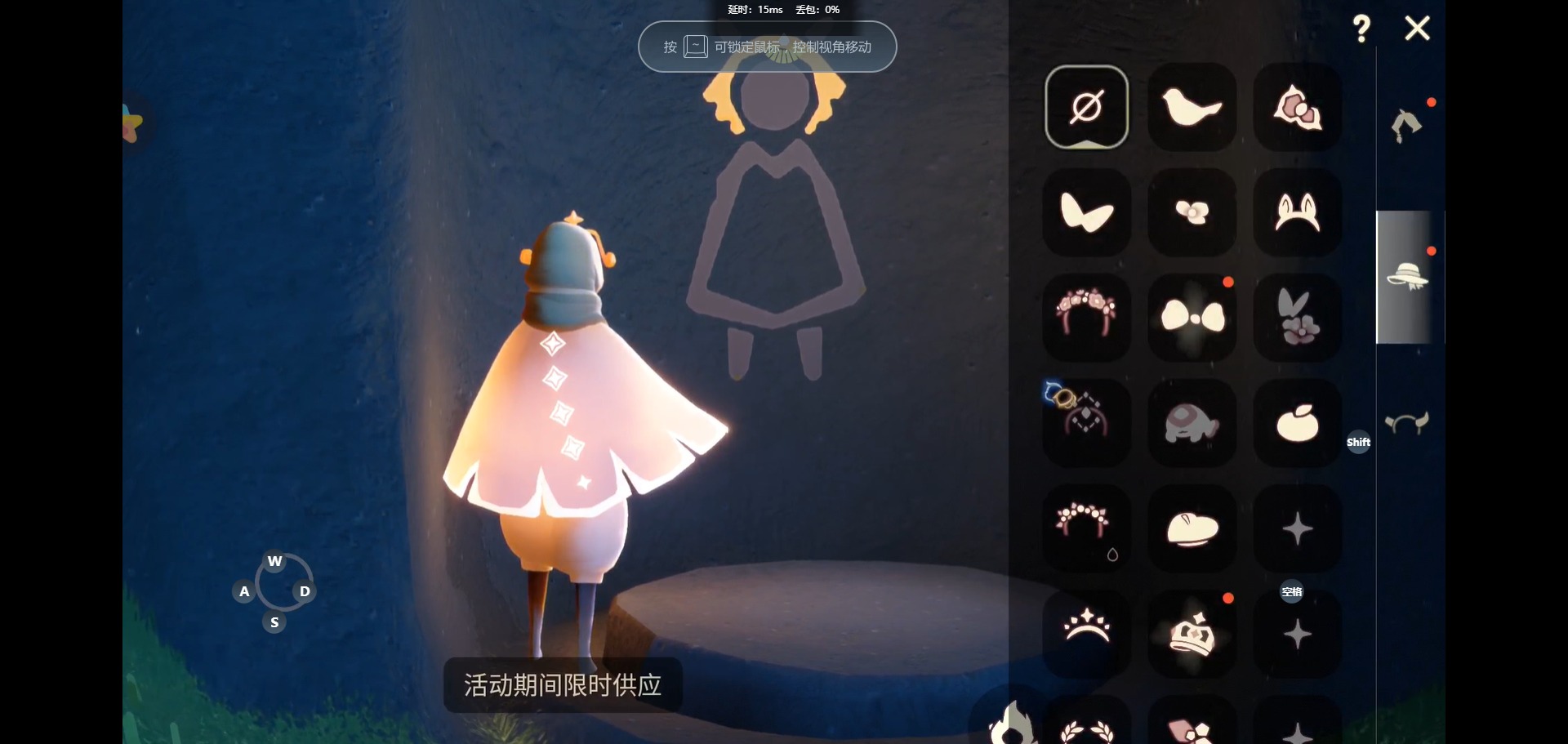The width and height of the screenshot is (1568, 744).
Task: Switch to the hair category tab
Action: point(1406,124)
